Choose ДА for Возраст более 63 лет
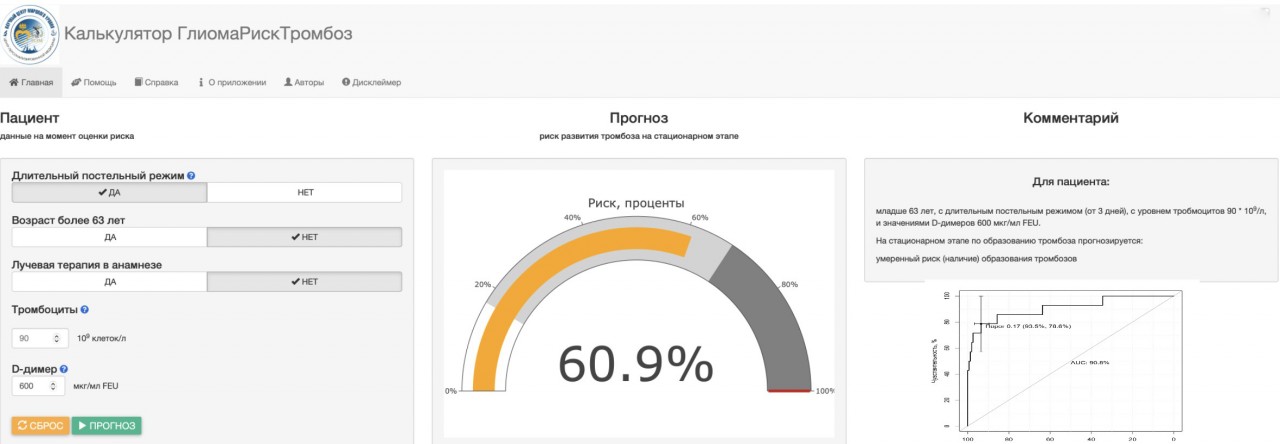1280x444 pixels. coord(110,237)
